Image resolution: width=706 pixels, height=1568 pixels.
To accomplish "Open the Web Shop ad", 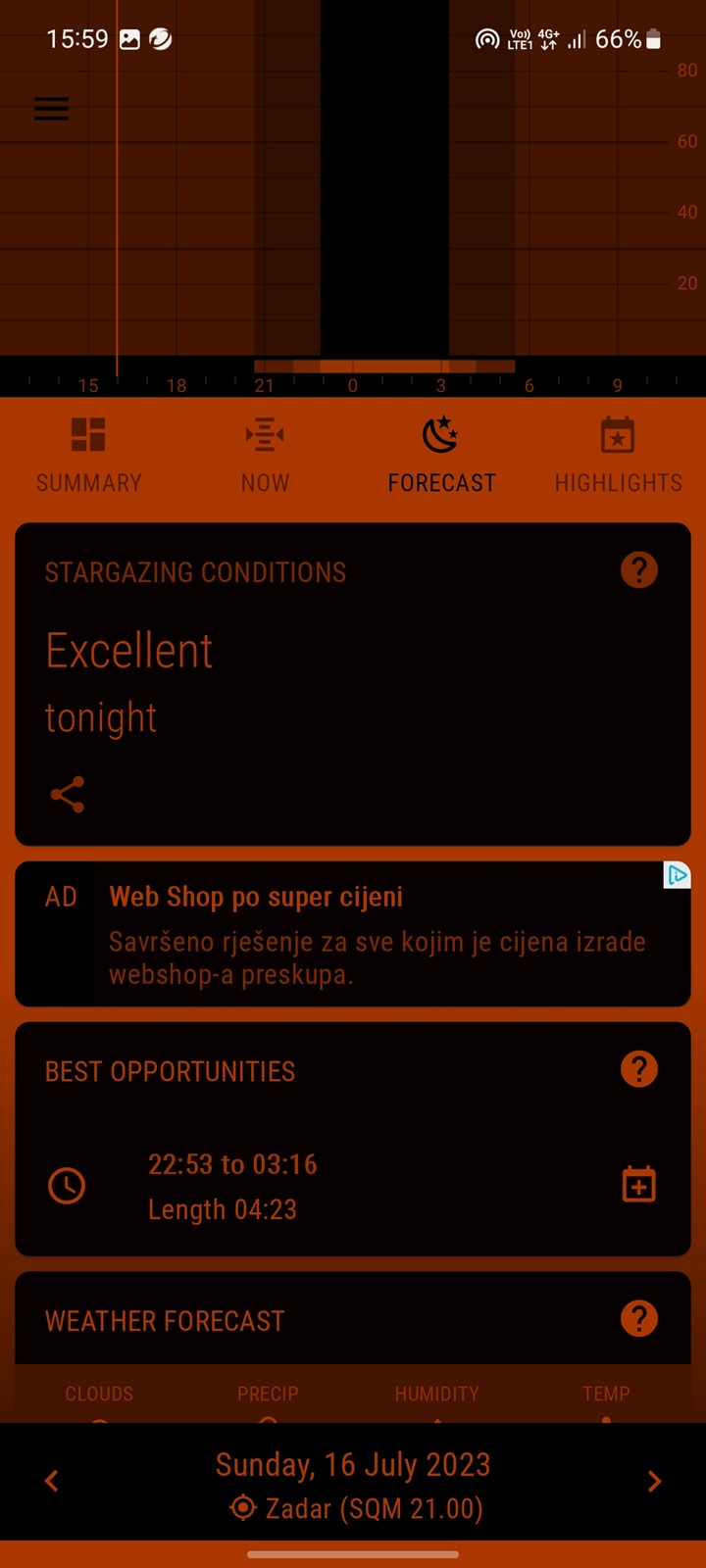I will click(353, 934).
